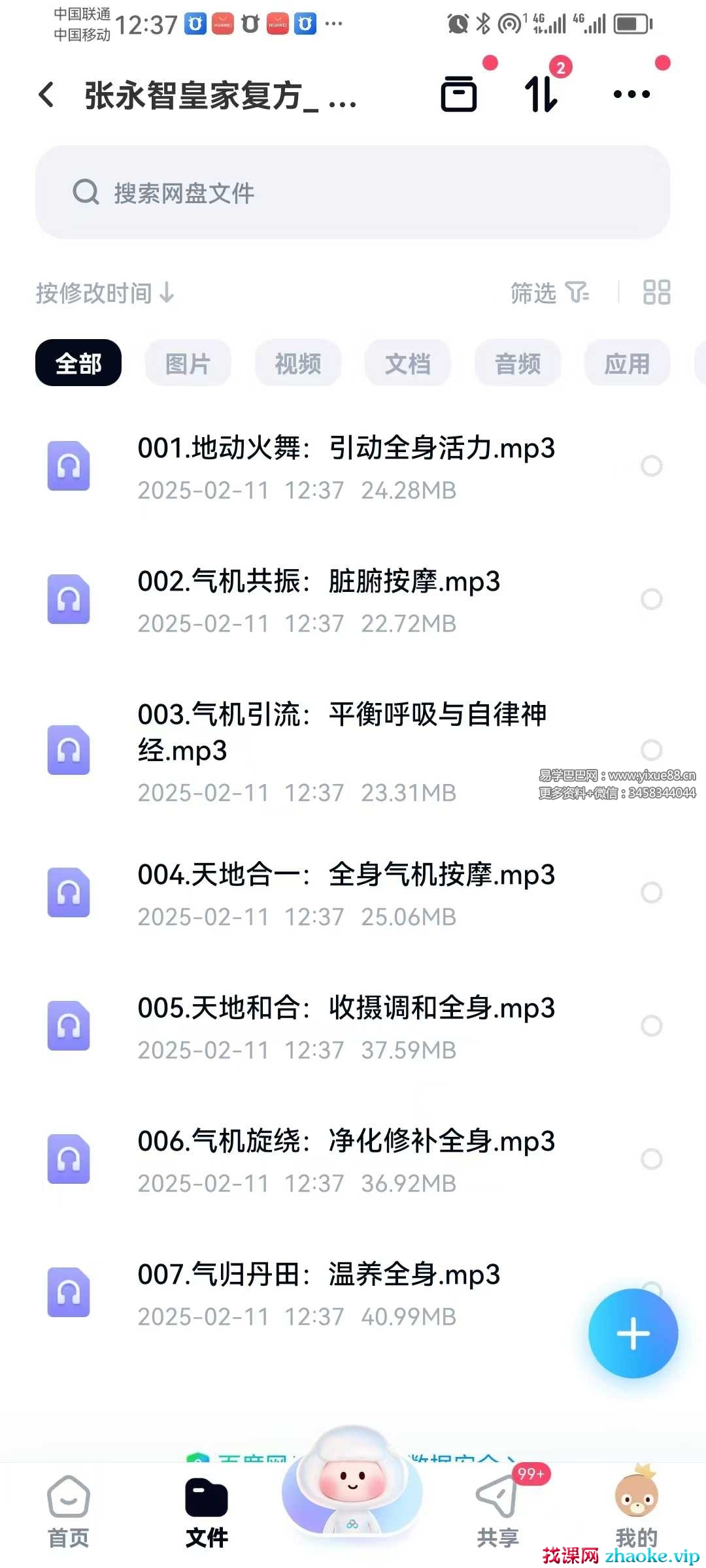
Task: Change sort order 按修改时间
Action: 105,293
